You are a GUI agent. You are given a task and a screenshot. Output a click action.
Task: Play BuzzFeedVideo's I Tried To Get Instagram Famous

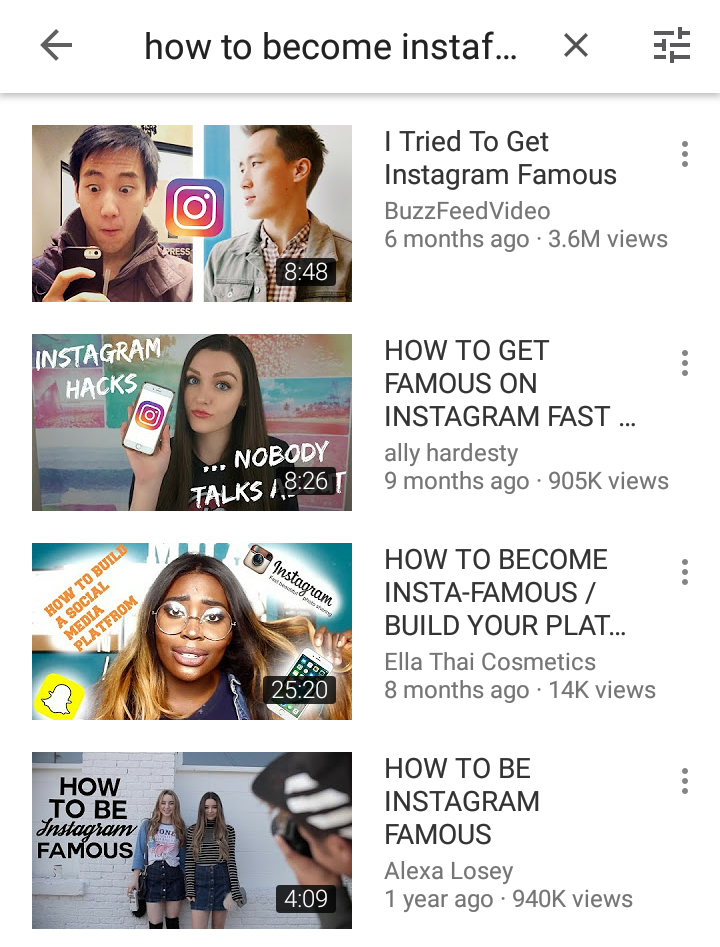tap(192, 213)
